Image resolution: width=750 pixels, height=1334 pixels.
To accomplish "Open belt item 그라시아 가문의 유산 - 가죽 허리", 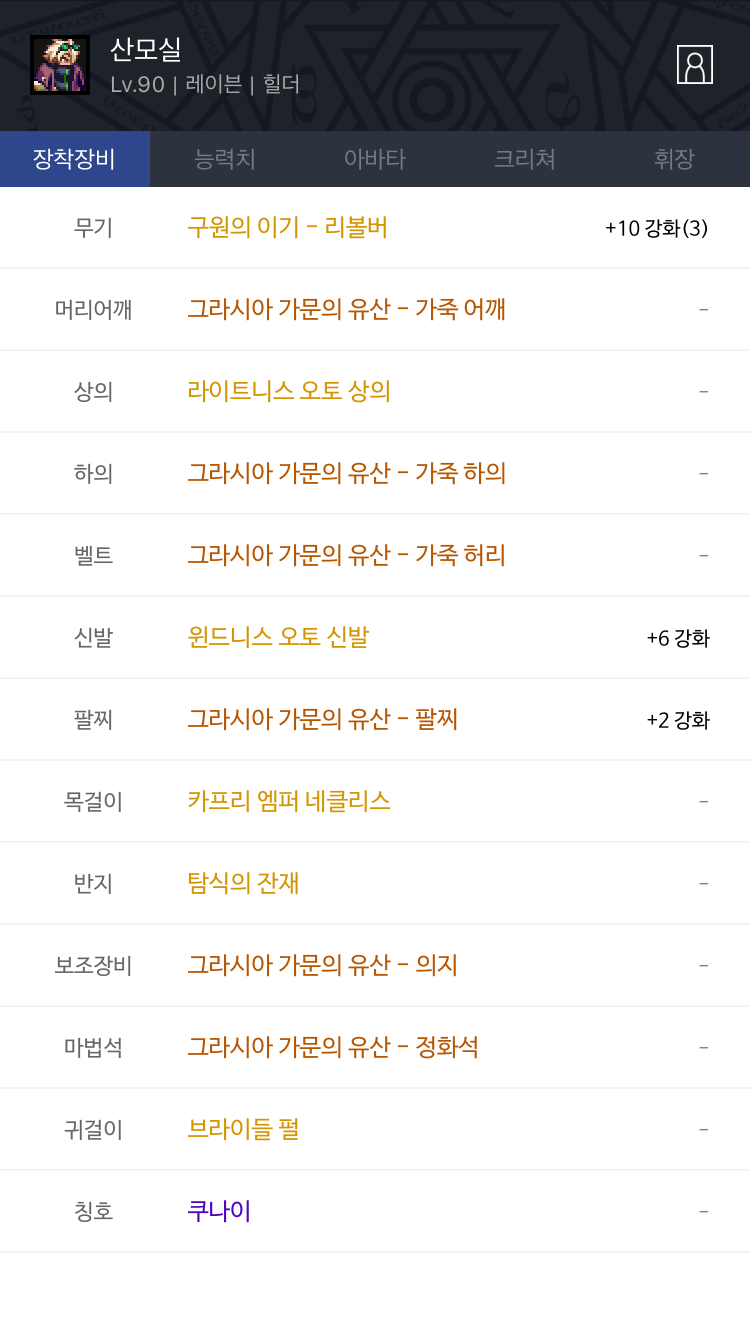I will point(346,556).
